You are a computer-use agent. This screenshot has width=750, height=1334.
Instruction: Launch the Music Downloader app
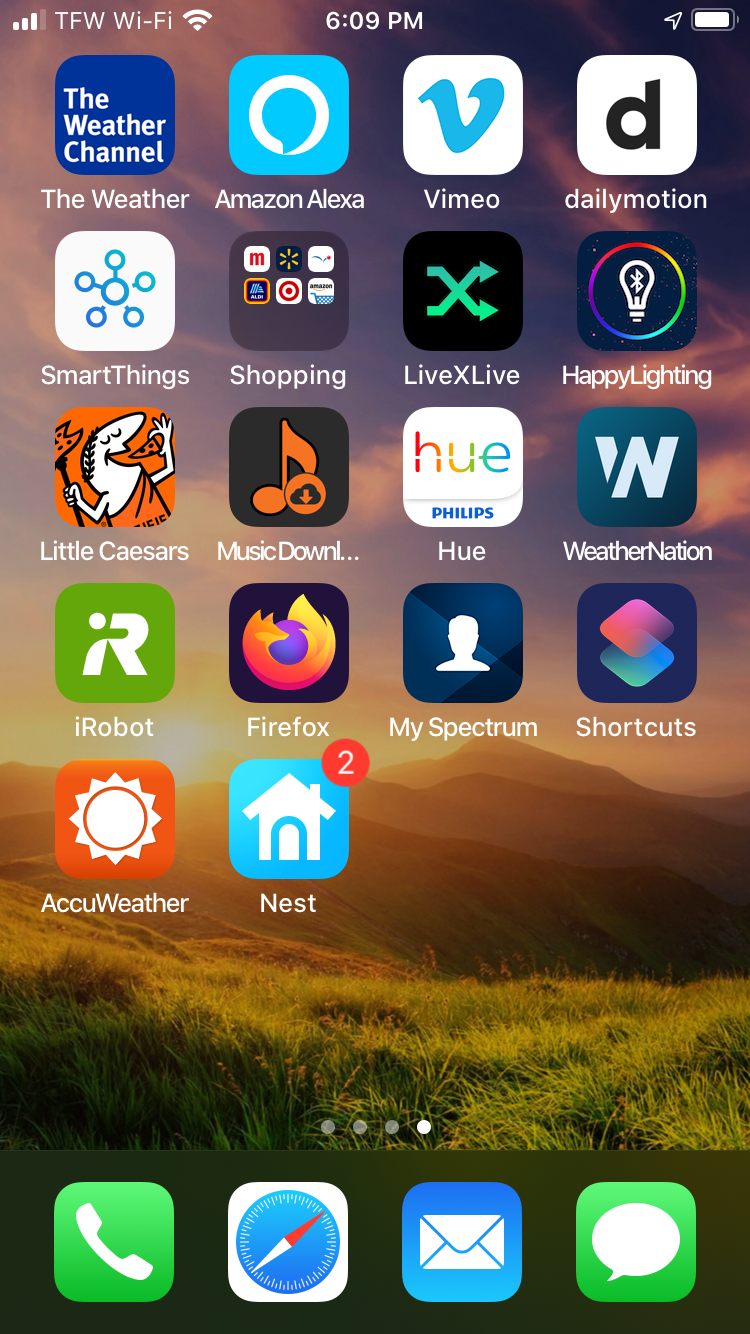[289, 467]
